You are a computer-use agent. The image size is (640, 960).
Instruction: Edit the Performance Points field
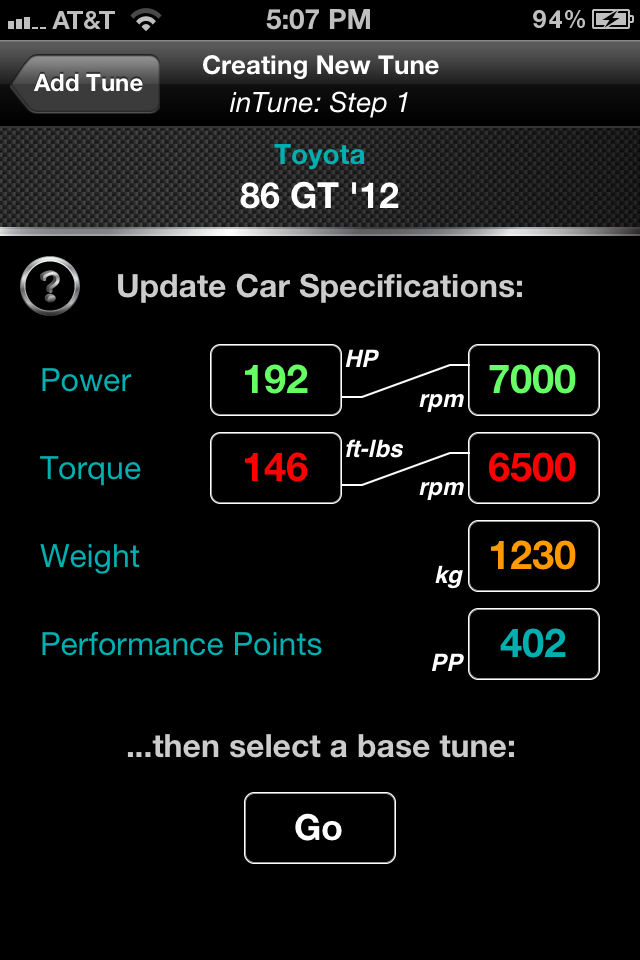[x=533, y=644]
